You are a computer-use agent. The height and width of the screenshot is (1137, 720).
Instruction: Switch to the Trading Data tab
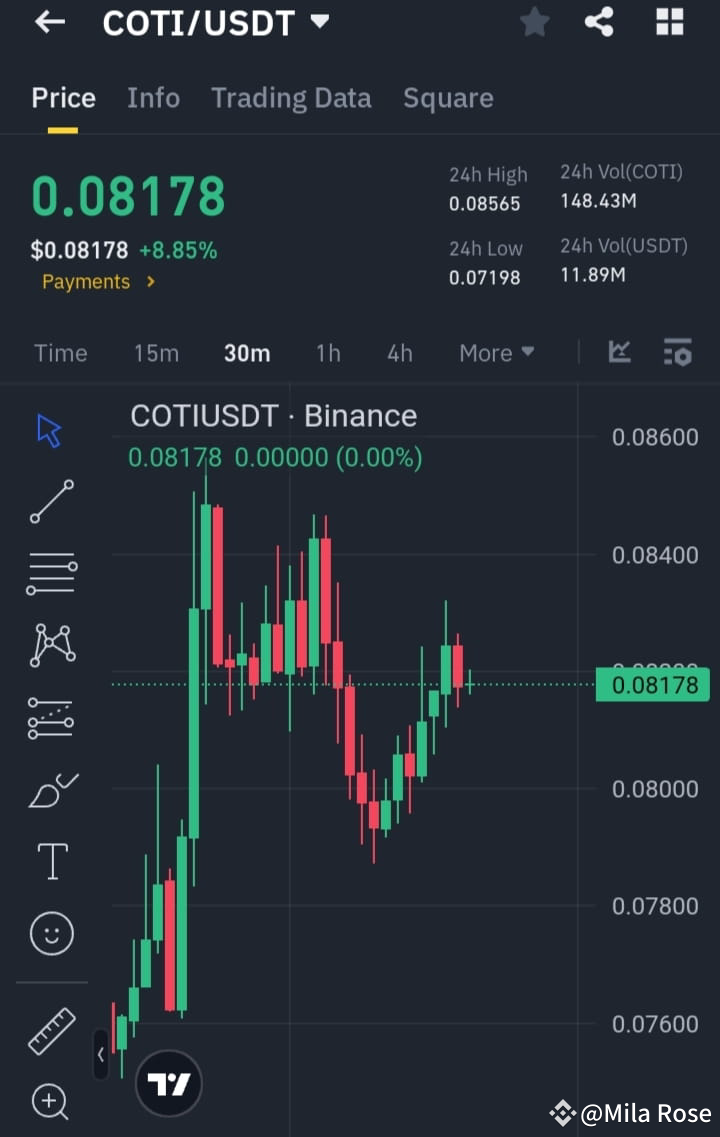[291, 97]
